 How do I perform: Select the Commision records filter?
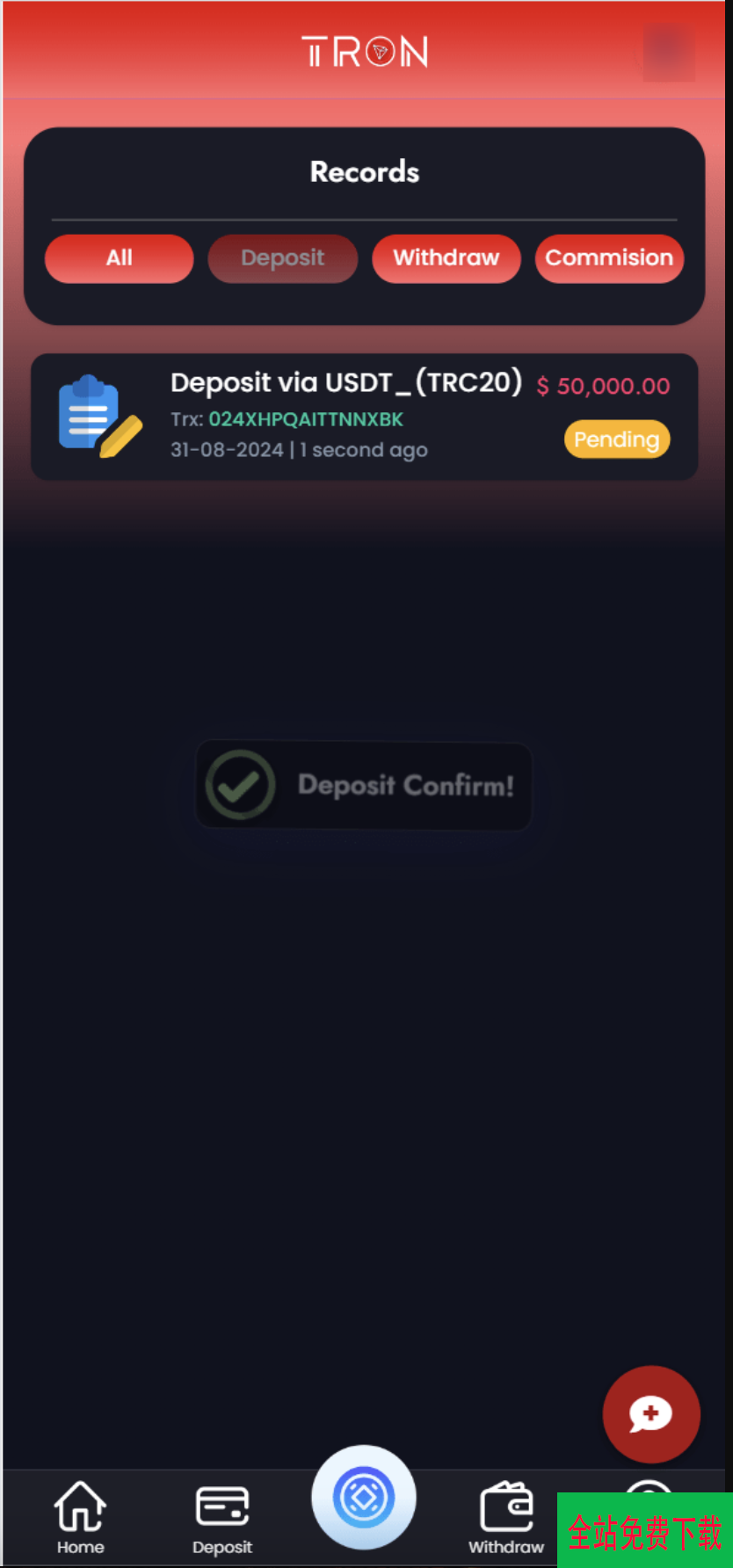point(609,258)
